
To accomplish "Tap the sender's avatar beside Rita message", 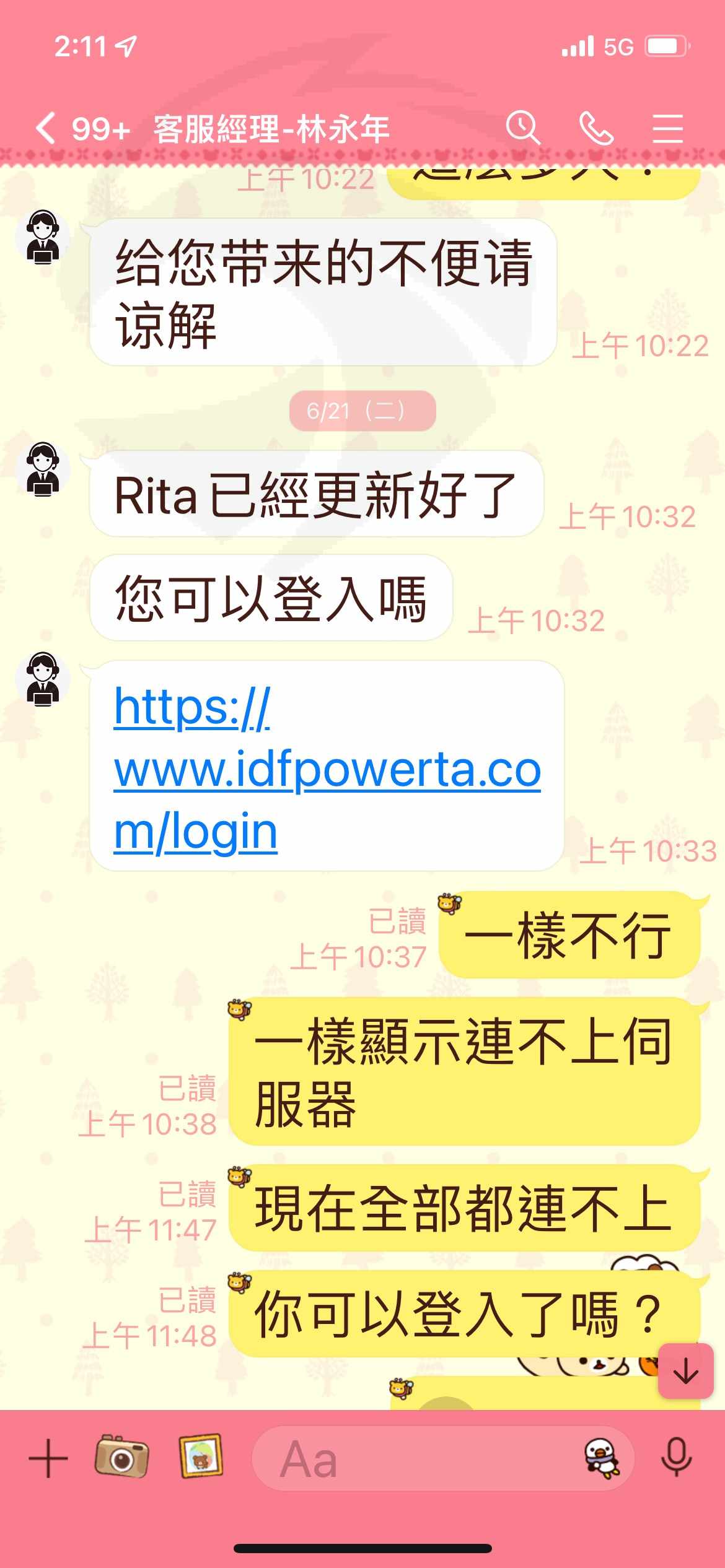I will [x=43, y=470].
